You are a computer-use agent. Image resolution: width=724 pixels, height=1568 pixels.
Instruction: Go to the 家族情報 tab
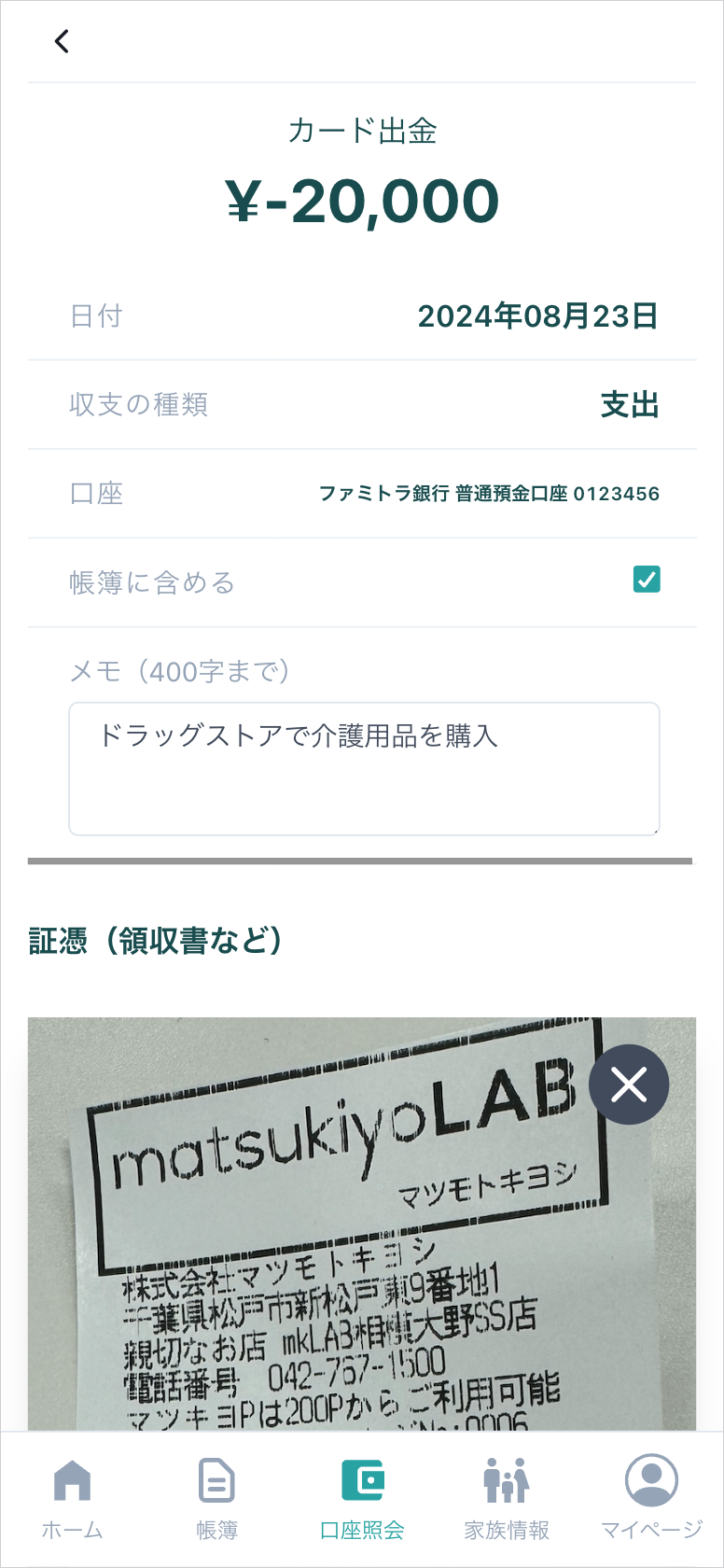pos(507,1498)
